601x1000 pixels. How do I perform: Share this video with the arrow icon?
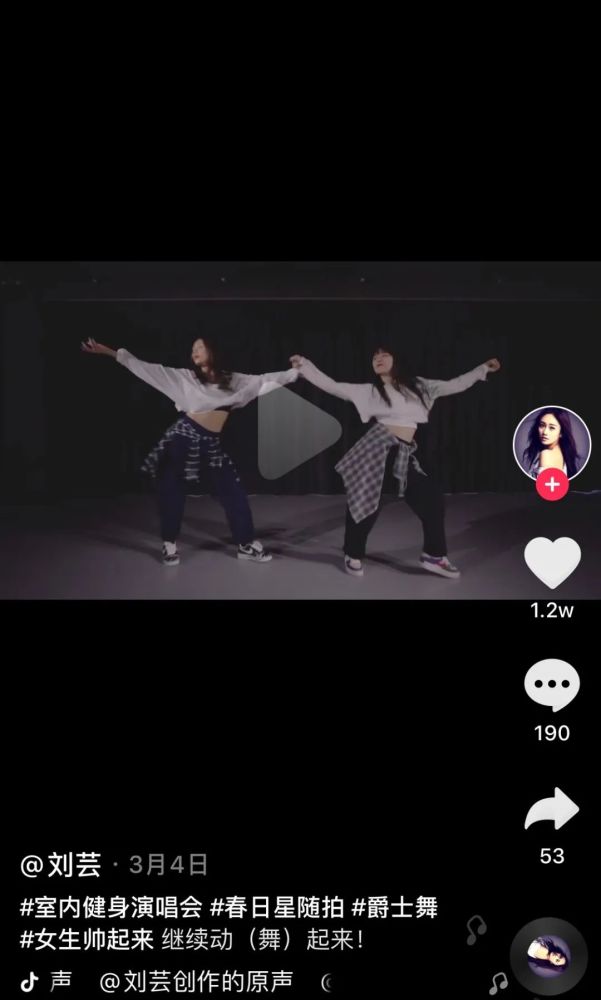pos(552,810)
